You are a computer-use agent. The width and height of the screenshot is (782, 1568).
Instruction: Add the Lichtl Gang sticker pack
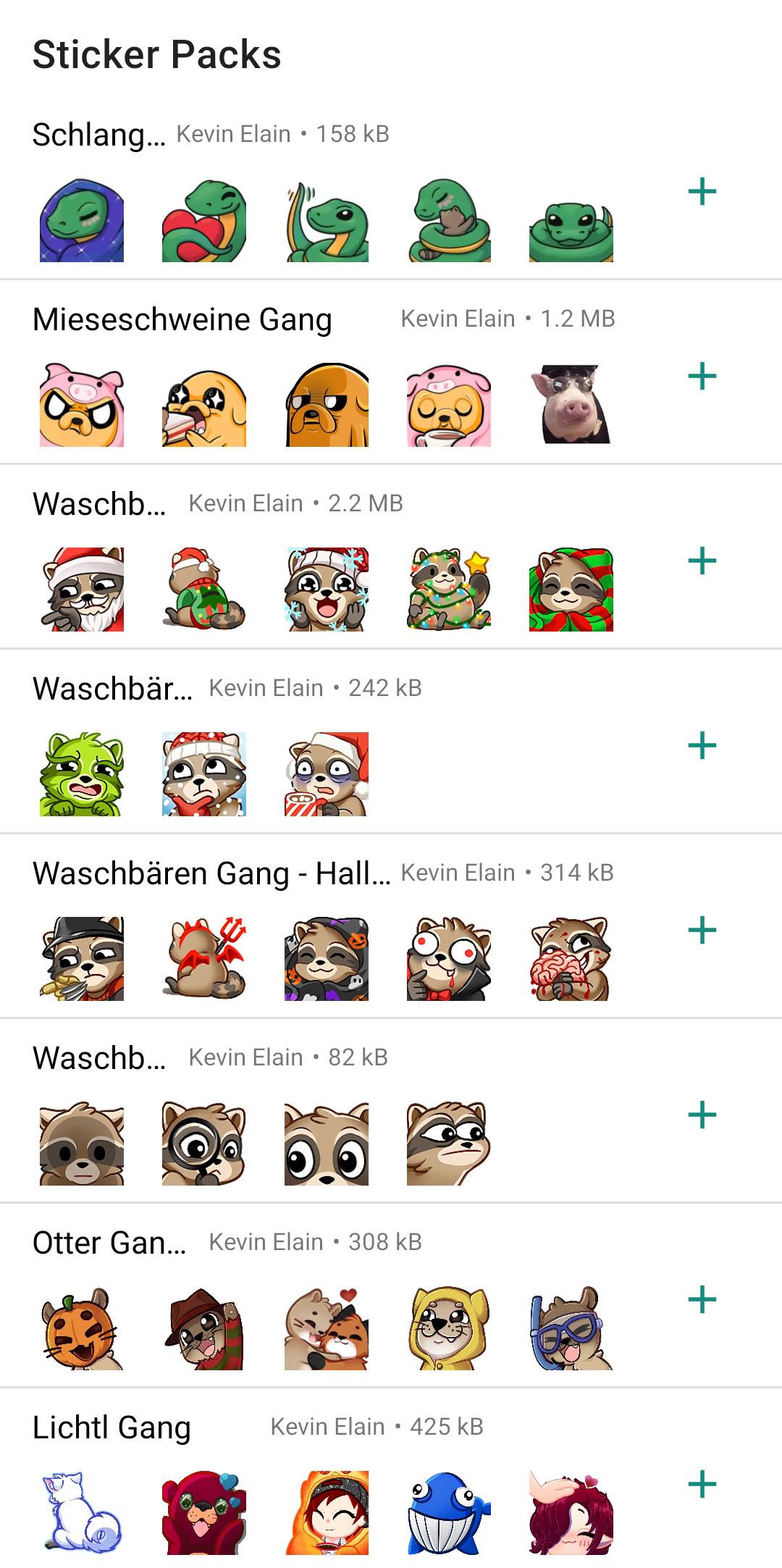point(702,1485)
